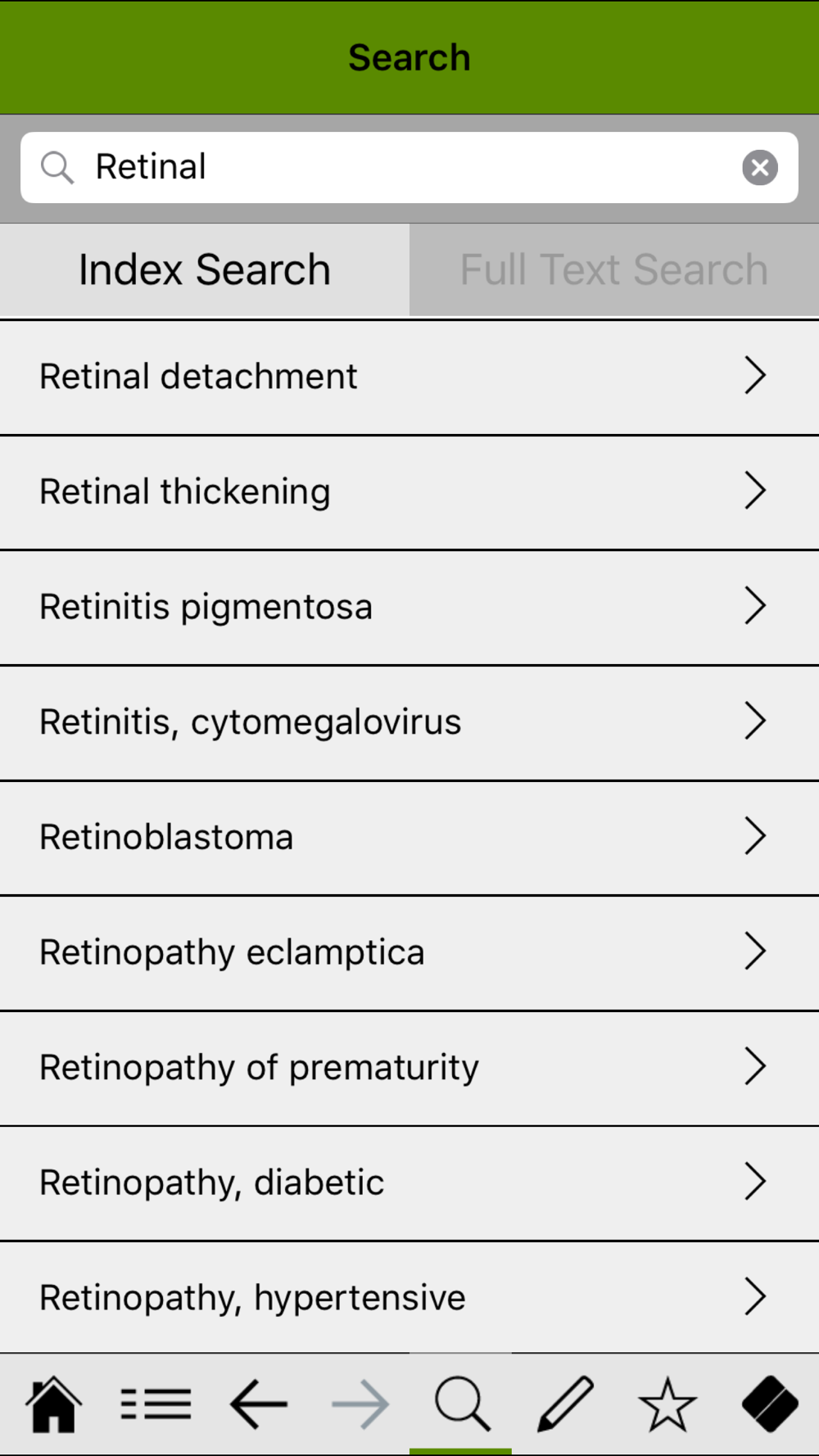The image size is (819, 1456).
Task: Open the Retinal thickening entry
Action: 409,492
